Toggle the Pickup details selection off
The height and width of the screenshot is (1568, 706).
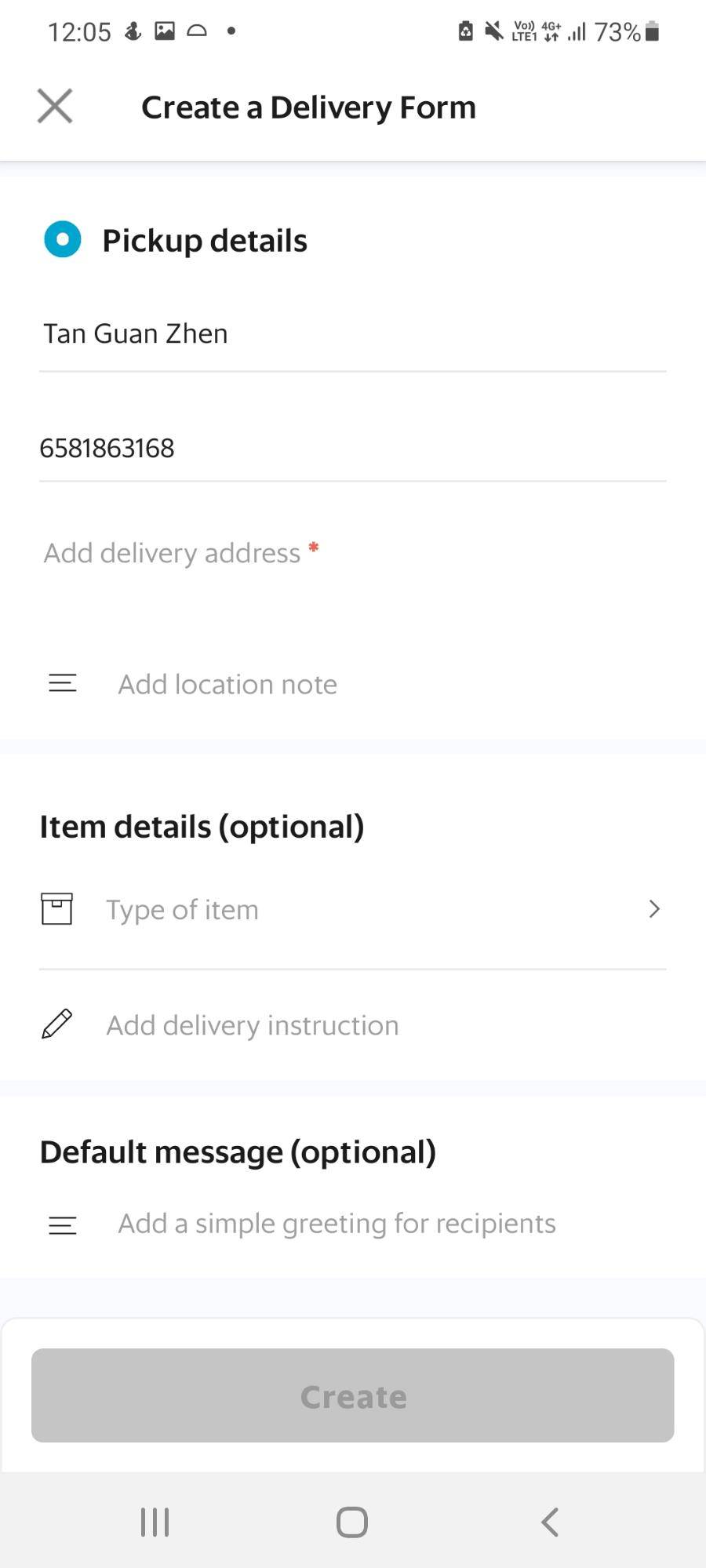(62, 239)
